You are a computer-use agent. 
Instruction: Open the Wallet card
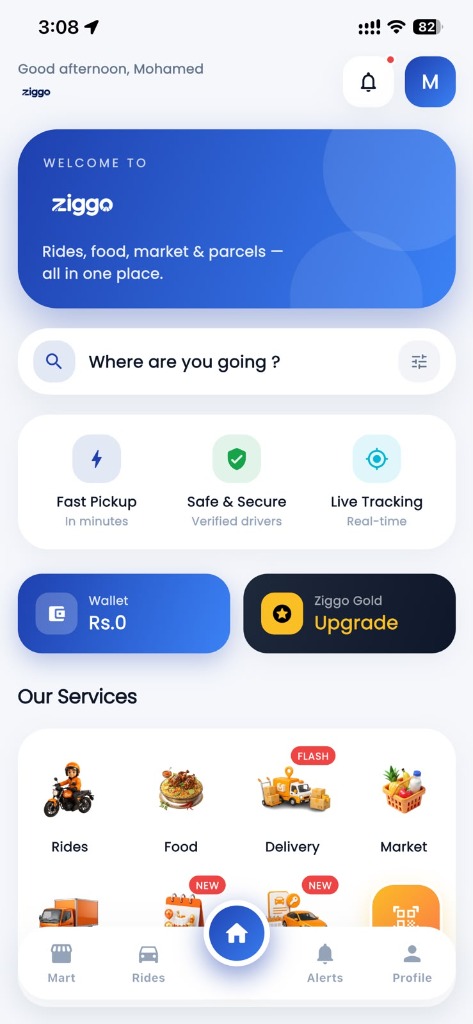(124, 613)
